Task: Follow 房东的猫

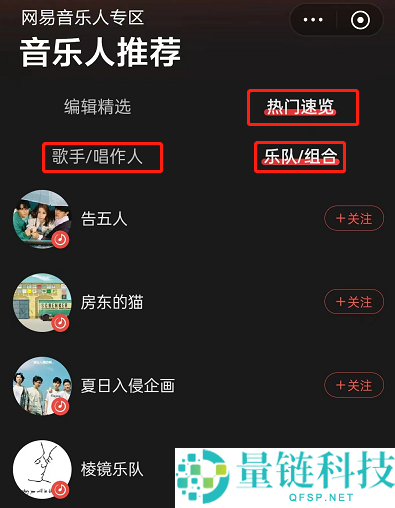Action: [x=354, y=302]
